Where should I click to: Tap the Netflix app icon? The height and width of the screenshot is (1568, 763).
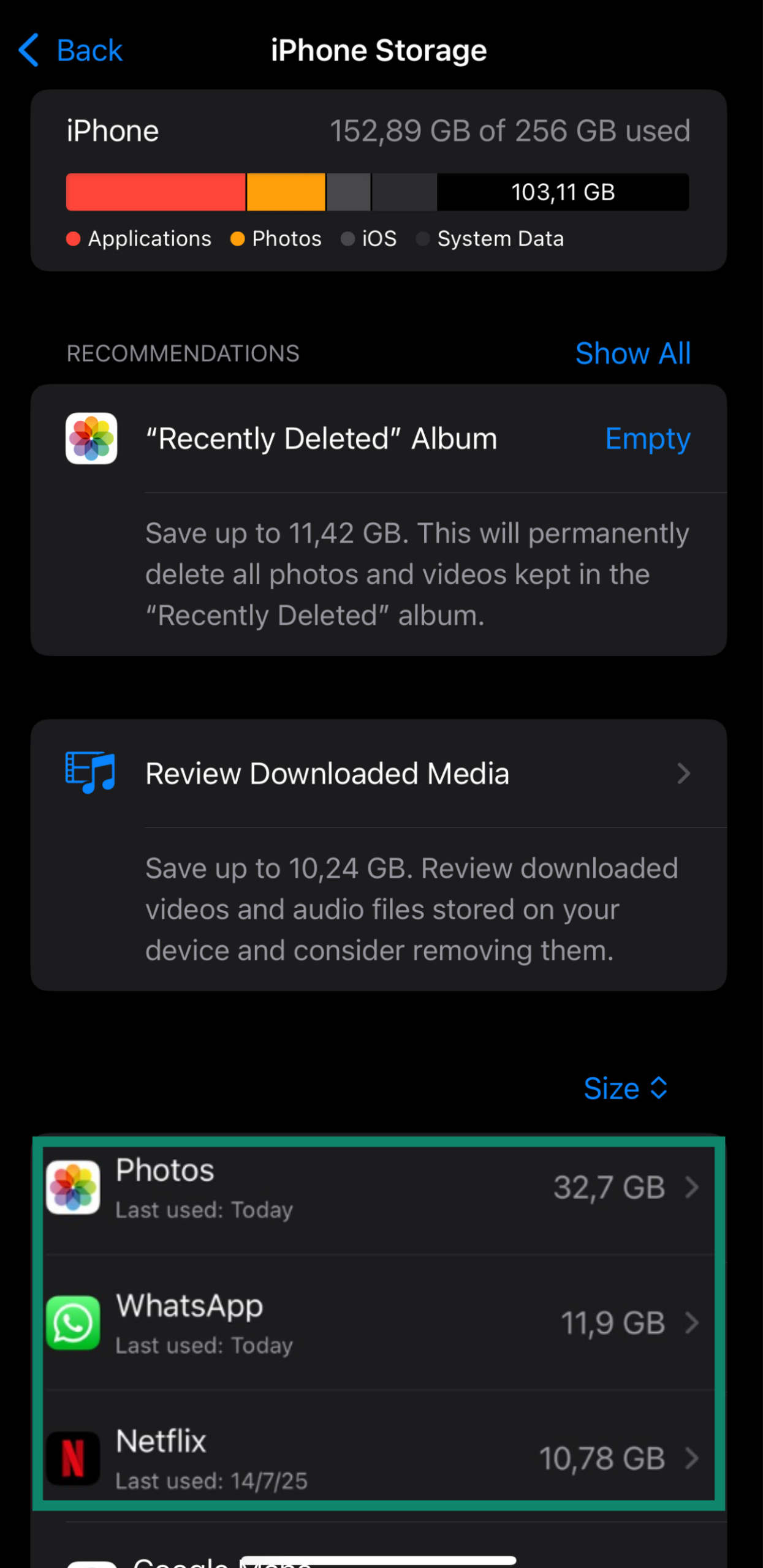(x=72, y=1458)
